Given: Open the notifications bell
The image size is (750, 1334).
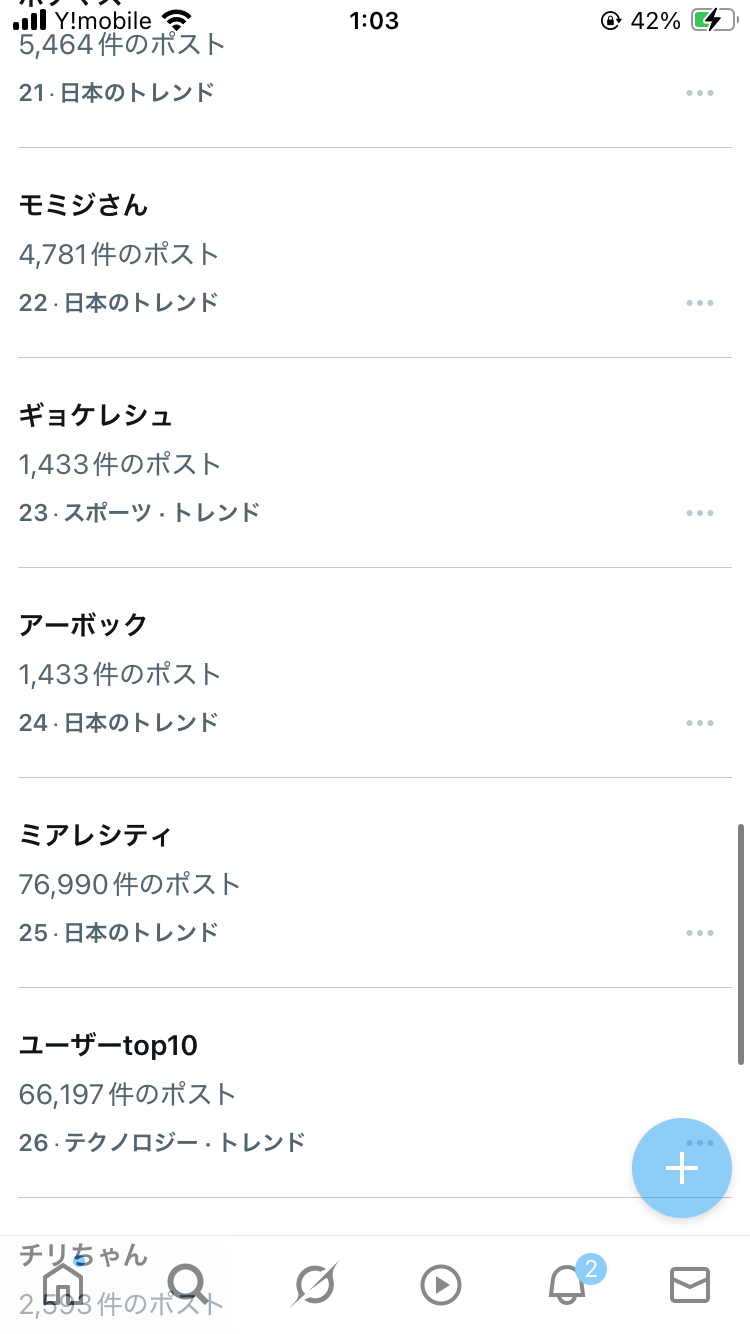Looking at the screenshot, I should point(567,1285).
